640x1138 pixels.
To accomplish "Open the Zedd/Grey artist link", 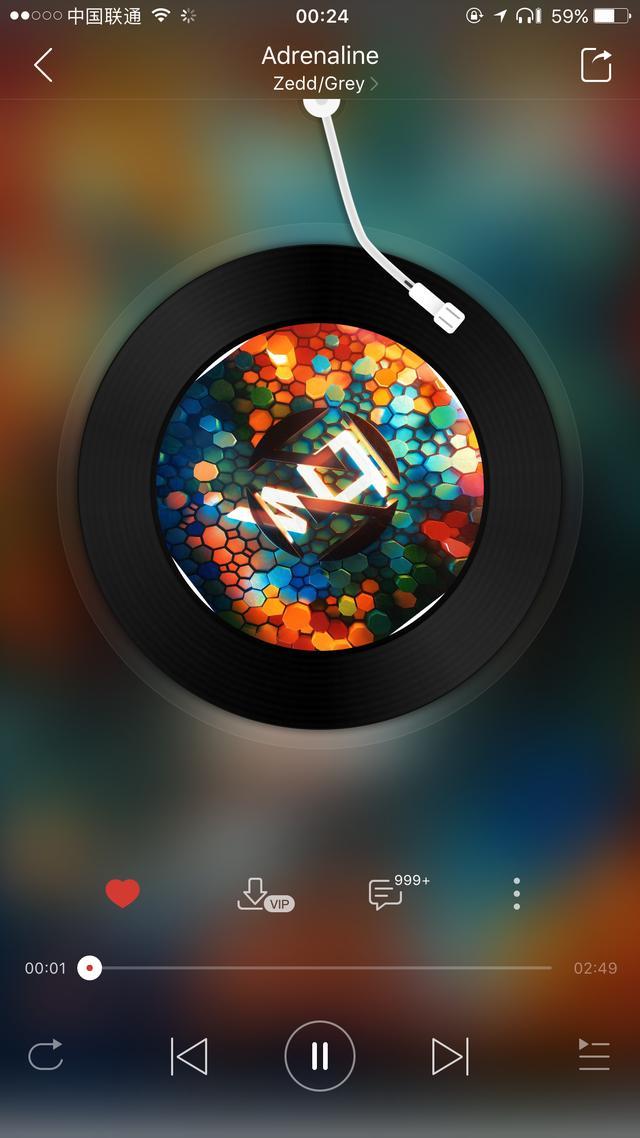I will point(324,84).
